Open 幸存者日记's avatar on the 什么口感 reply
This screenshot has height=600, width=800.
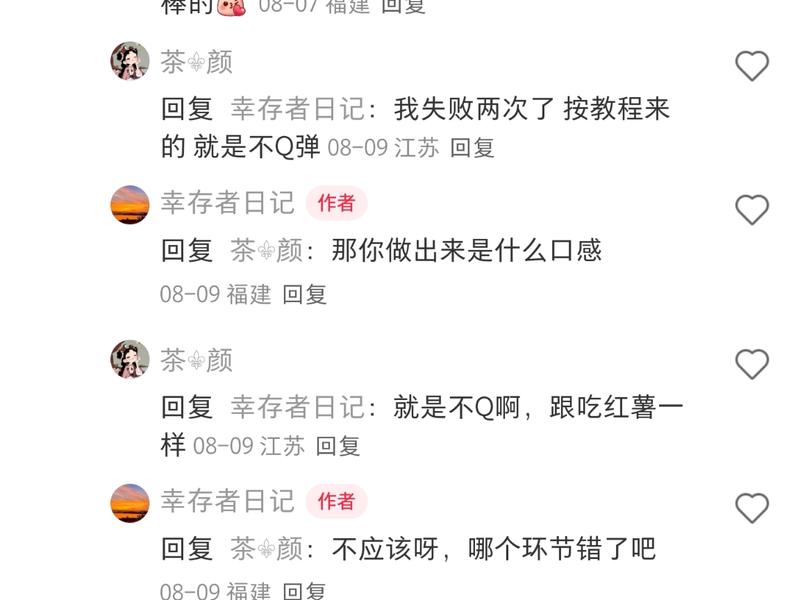(130, 205)
